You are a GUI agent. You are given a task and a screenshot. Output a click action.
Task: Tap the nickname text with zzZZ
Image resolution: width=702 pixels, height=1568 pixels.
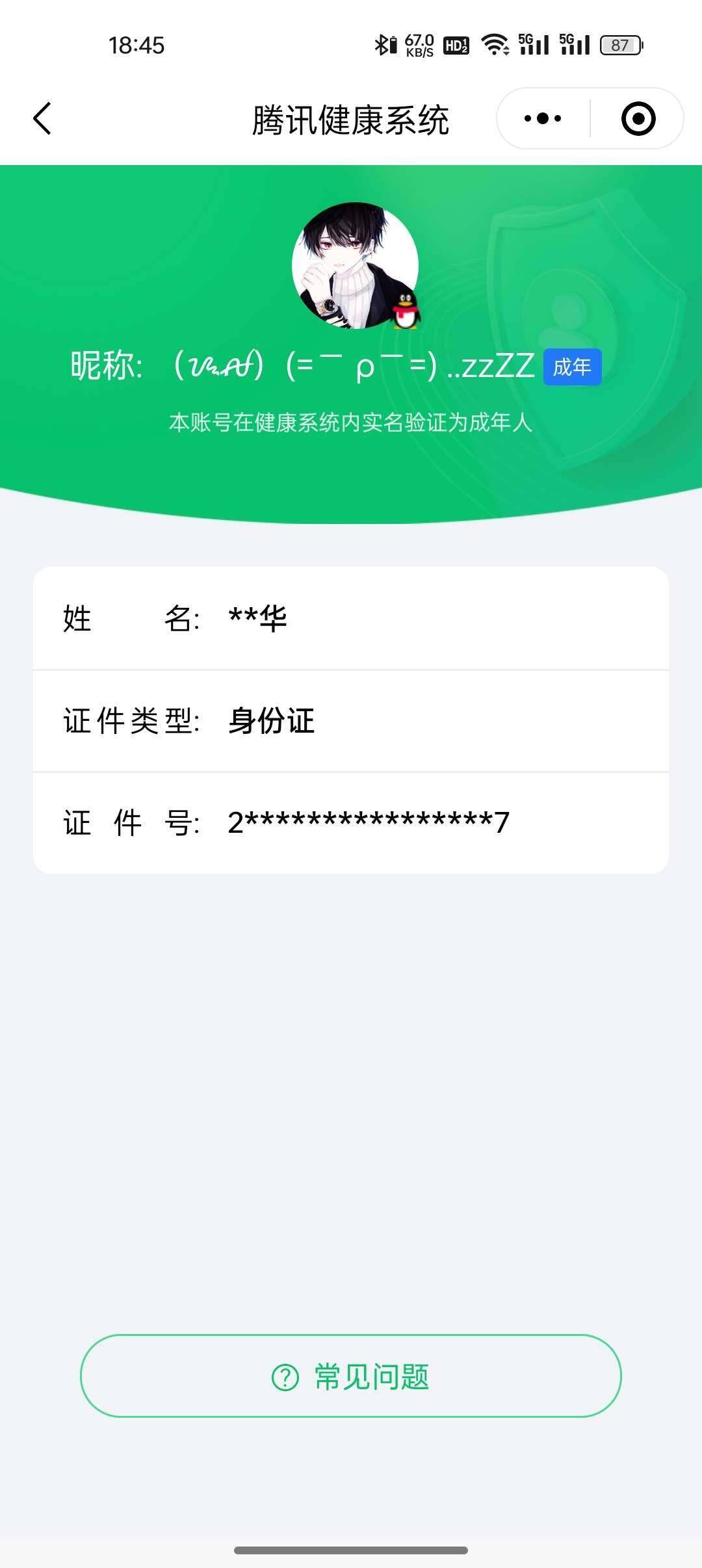tap(305, 366)
